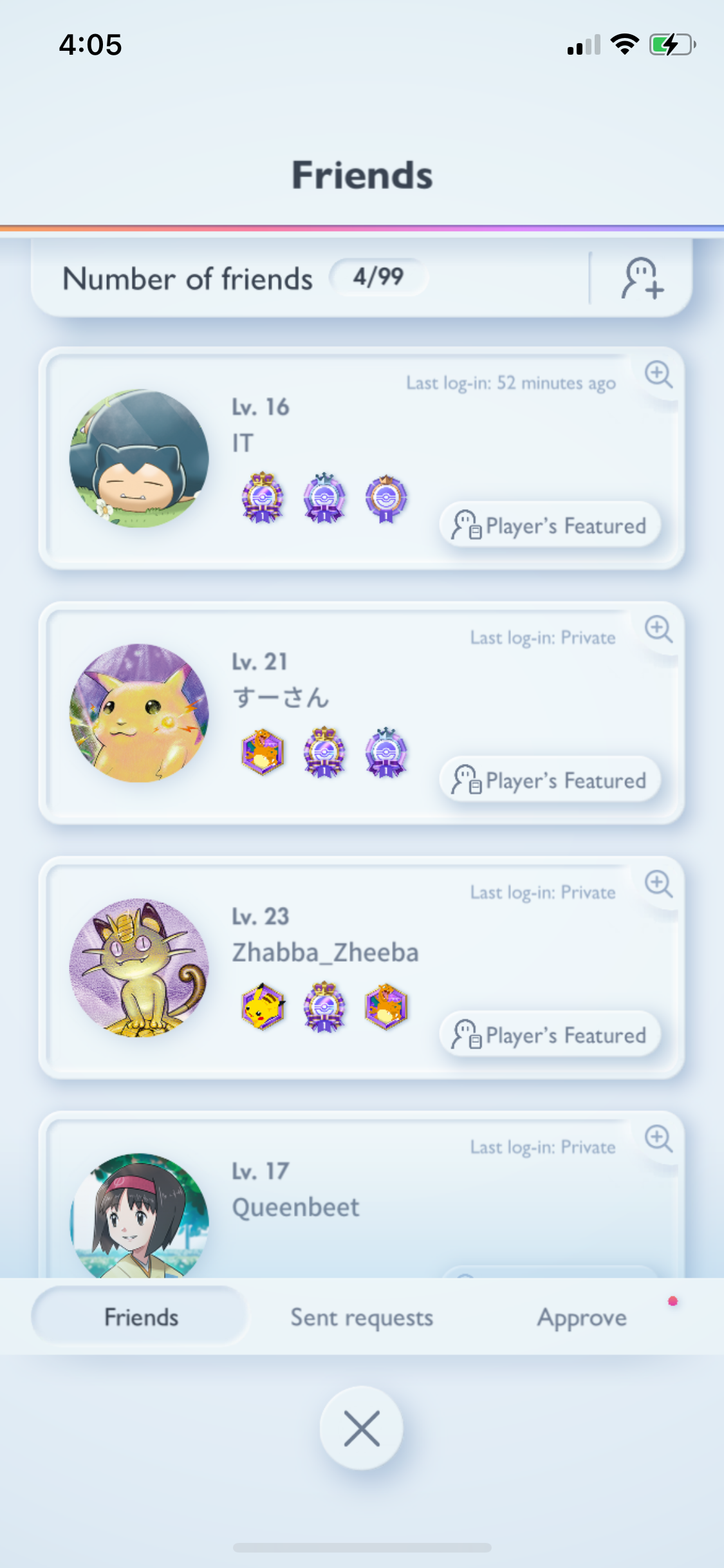View Player's Featured for すーさん
Screen dimensions: 724x1568
pyautogui.click(x=551, y=780)
